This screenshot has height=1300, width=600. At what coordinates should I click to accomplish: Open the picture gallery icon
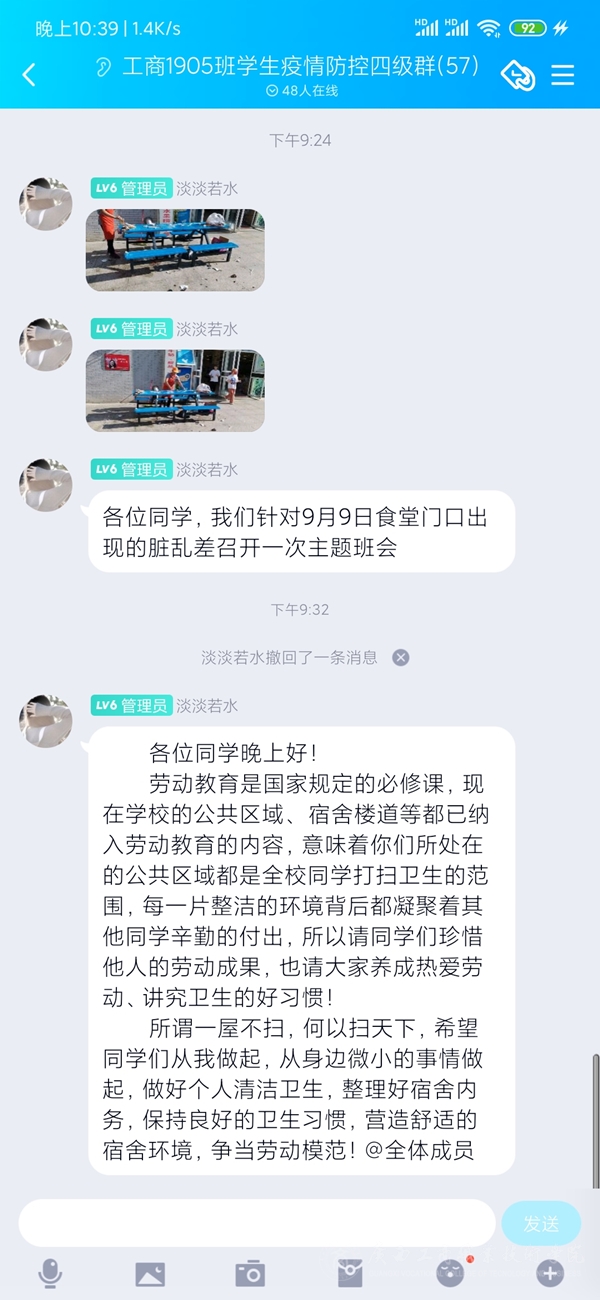coord(150,1273)
